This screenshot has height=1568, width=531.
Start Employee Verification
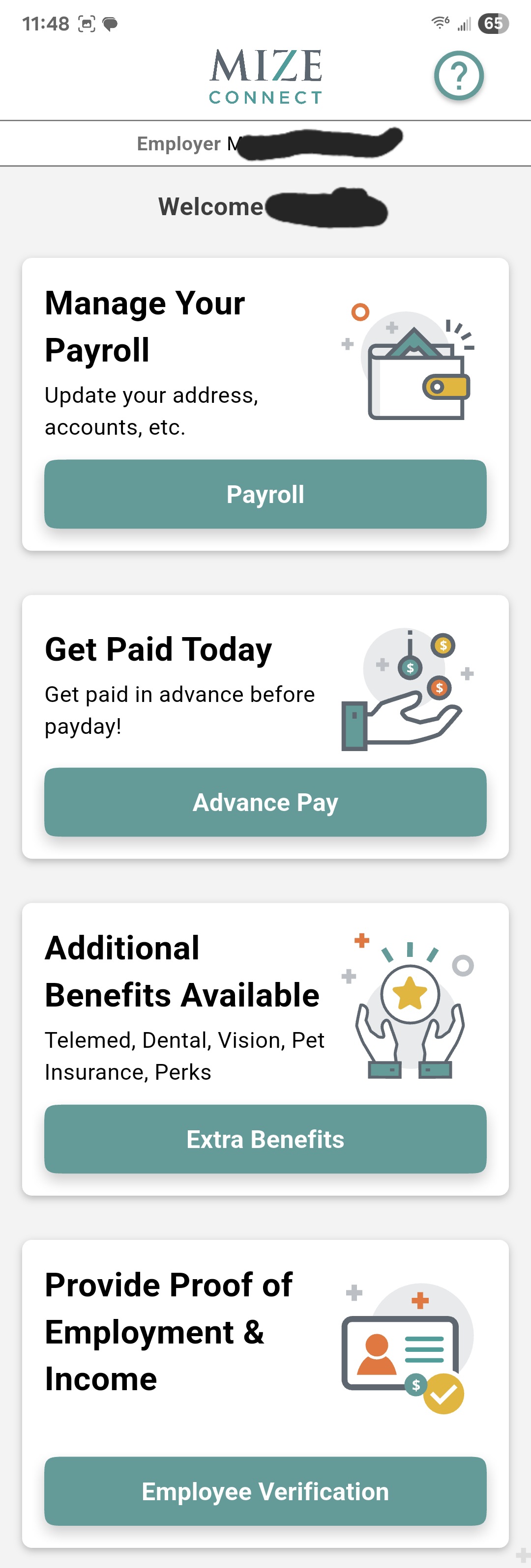tap(265, 1491)
